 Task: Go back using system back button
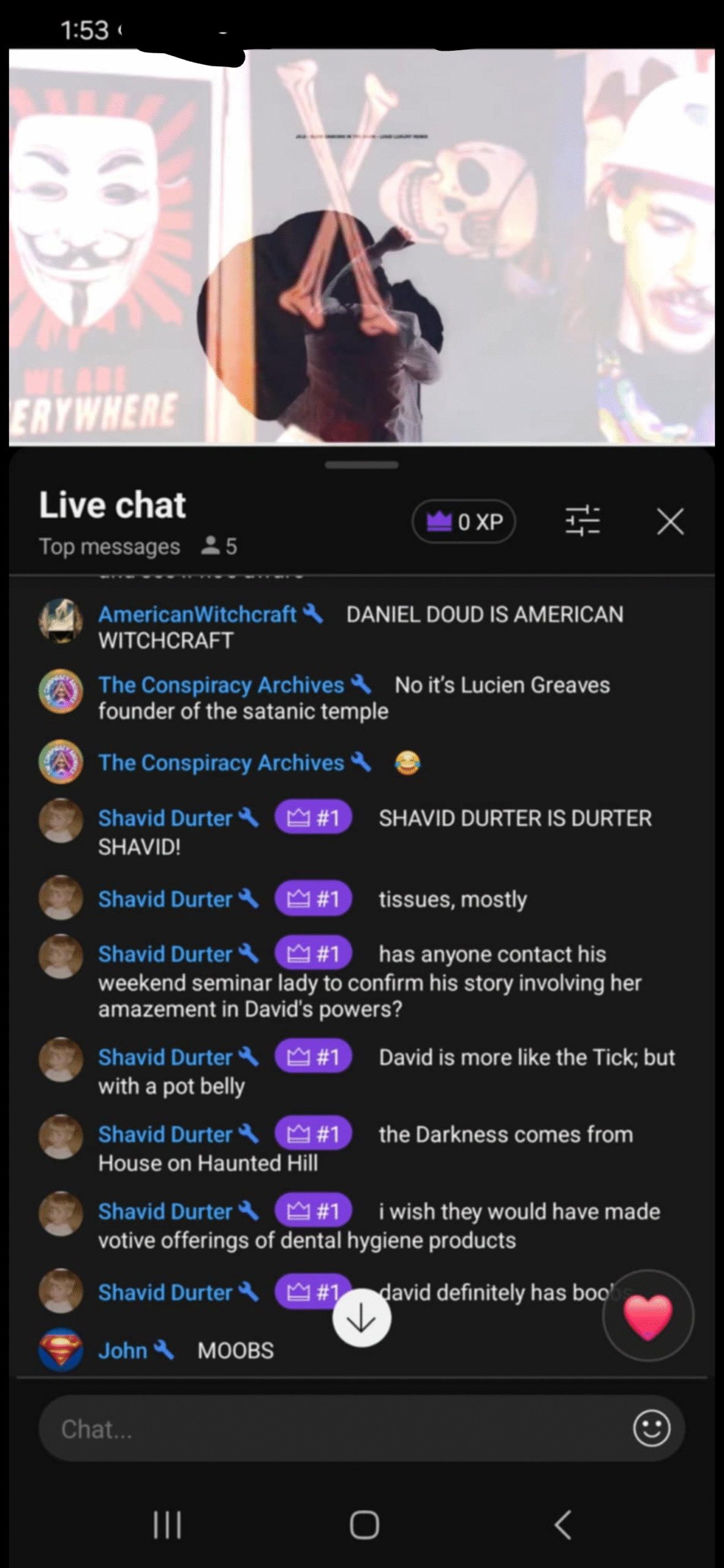(563, 1525)
